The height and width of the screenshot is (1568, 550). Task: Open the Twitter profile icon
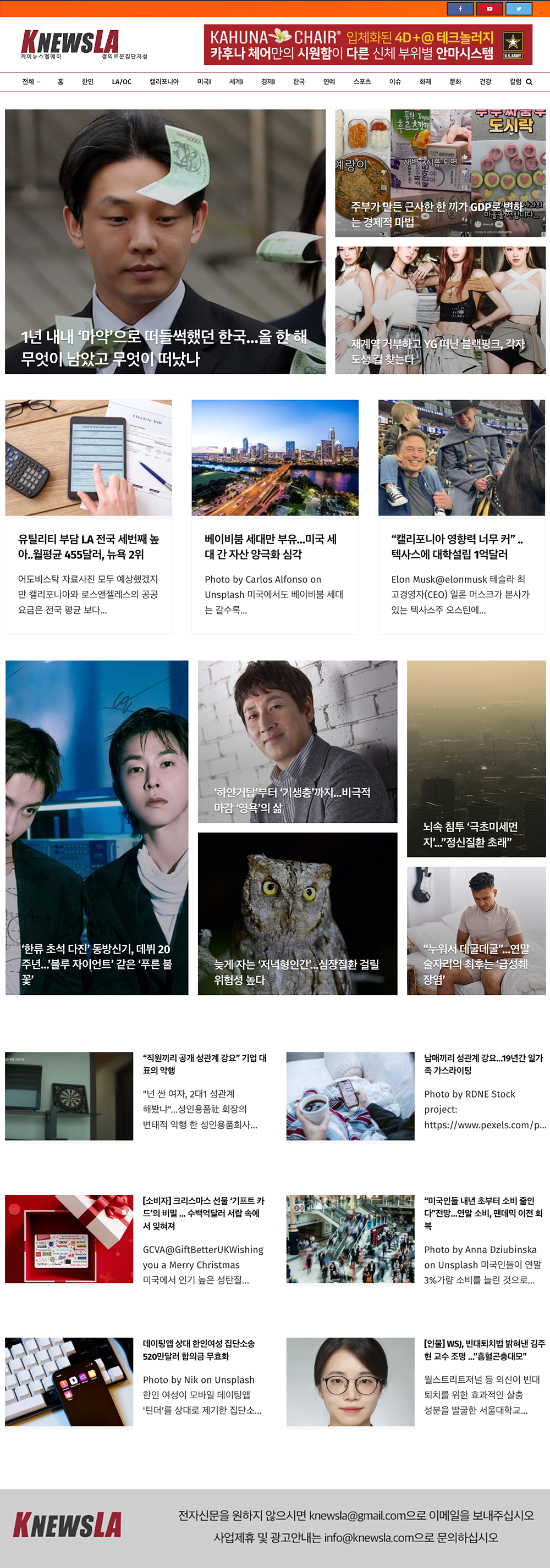click(x=519, y=9)
